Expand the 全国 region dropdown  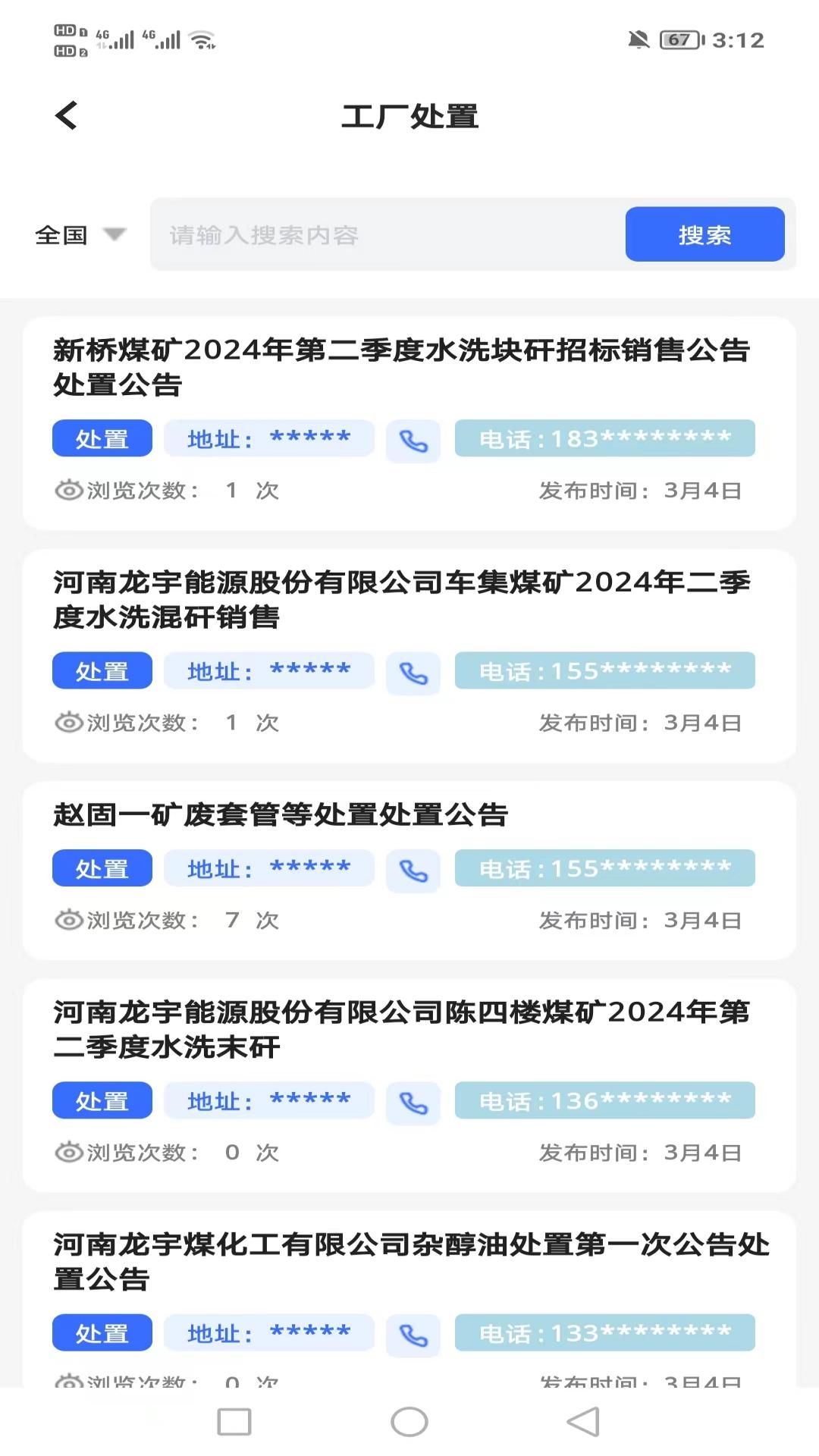tap(80, 235)
